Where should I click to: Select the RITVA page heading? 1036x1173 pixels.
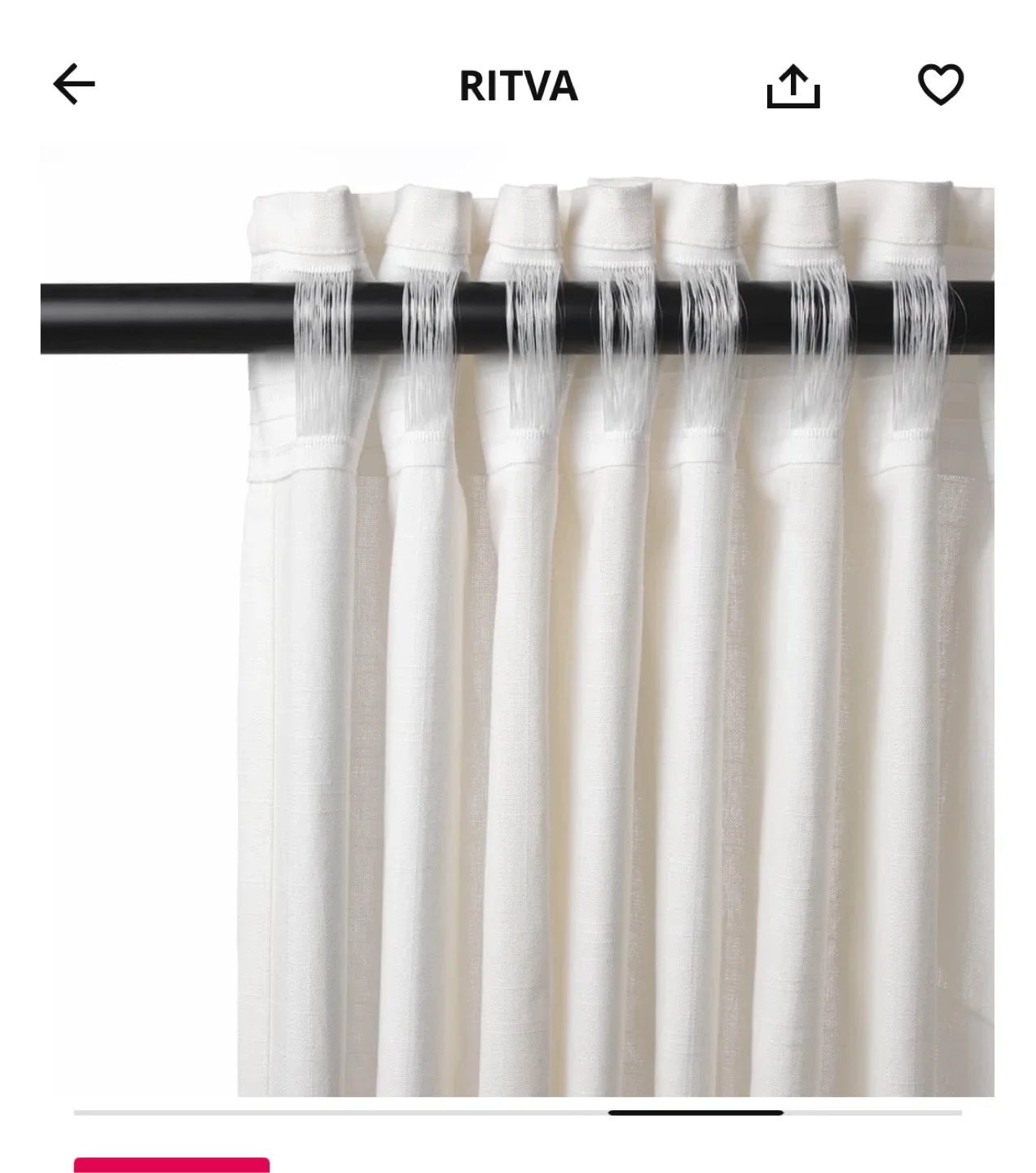coord(518,87)
